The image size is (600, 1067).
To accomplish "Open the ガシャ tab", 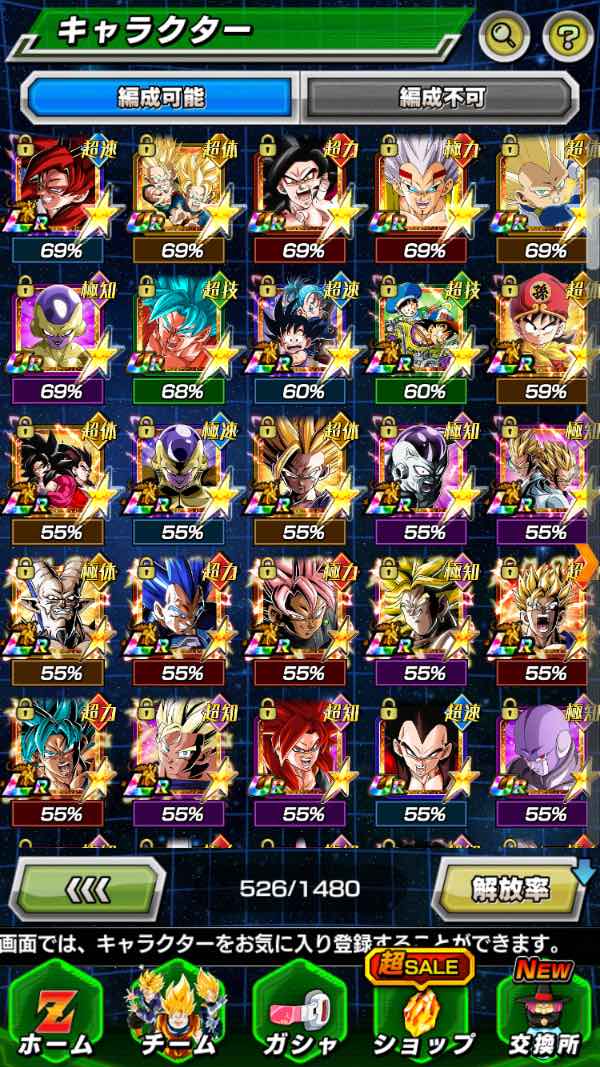I will pyautogui.click(x=300, y=1010).
